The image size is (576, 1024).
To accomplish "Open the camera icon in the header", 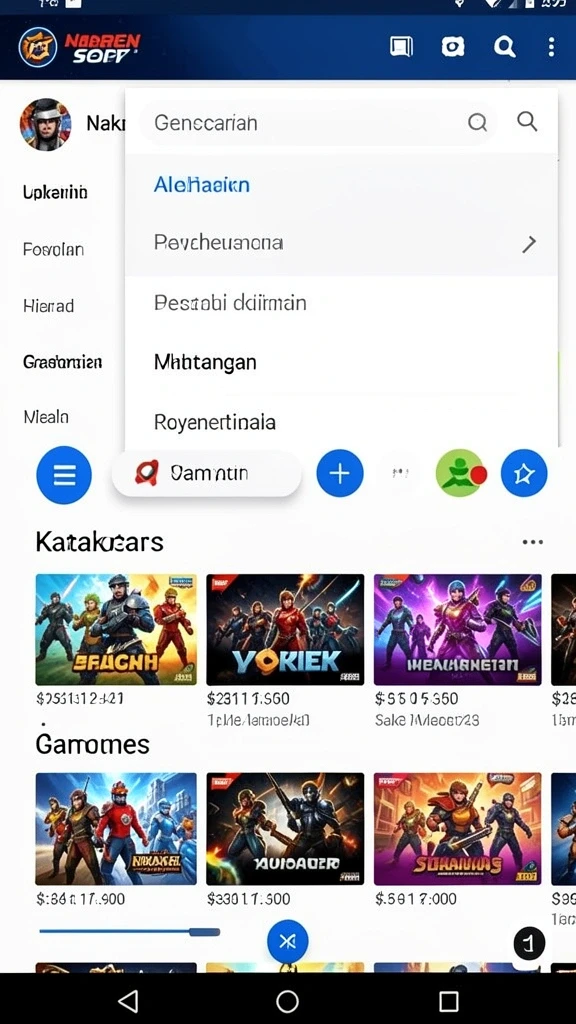I will [x=453, y=46].
